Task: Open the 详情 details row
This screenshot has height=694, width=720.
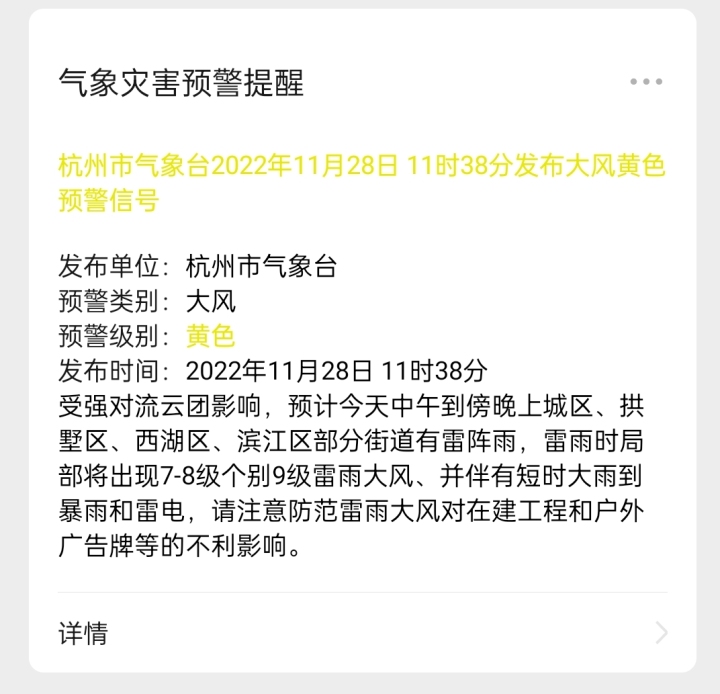Action: click(x=360, y=632)
